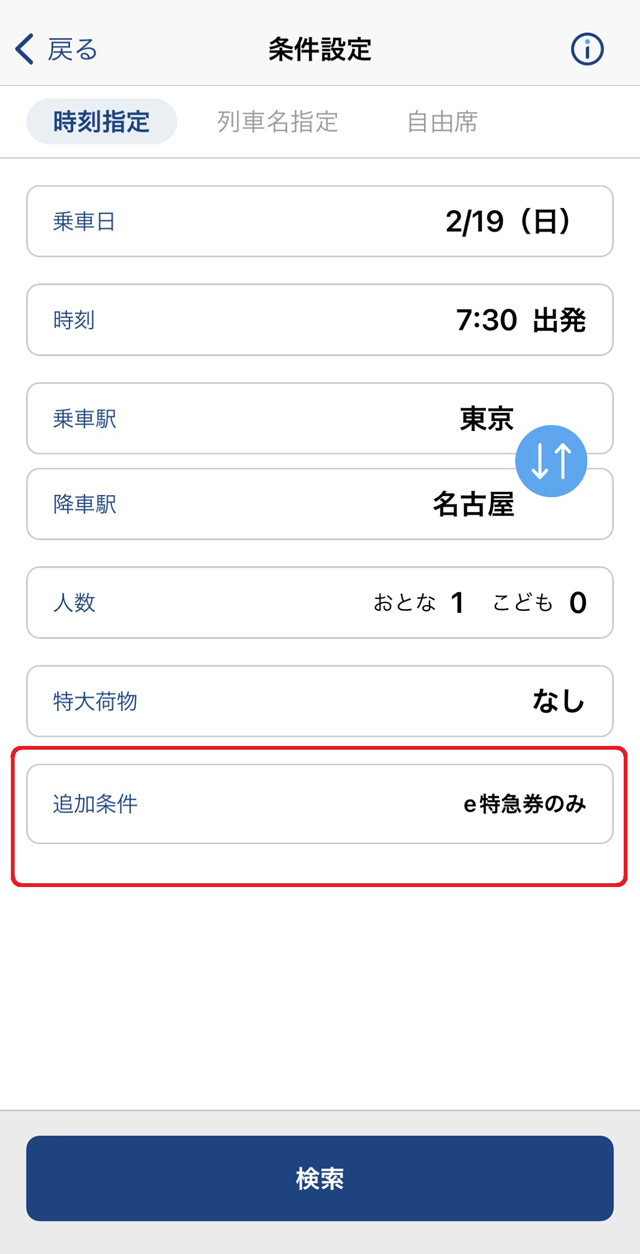Screen dimensions: 640x1254
Task: Choose the 降車駅 arrival station
Action: 320,504
